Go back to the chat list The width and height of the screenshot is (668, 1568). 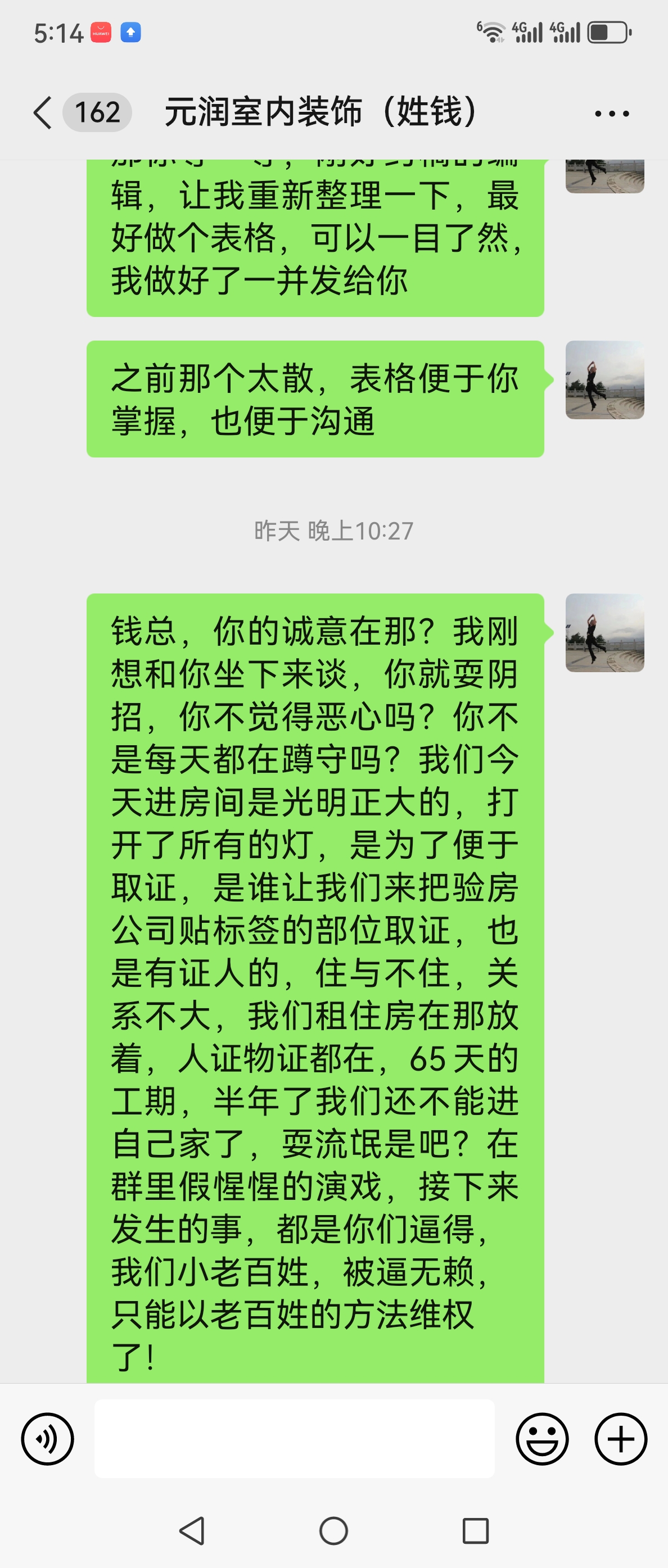pos(43,112)
